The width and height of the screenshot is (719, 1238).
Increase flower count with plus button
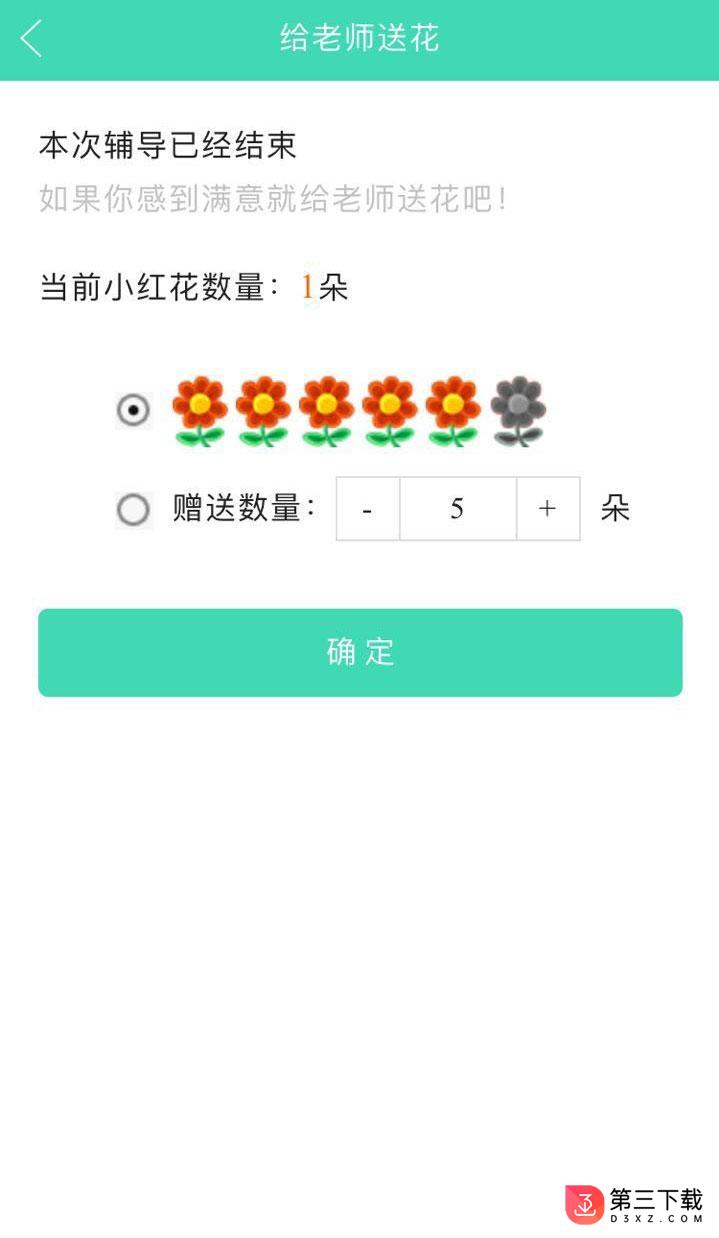547,509
